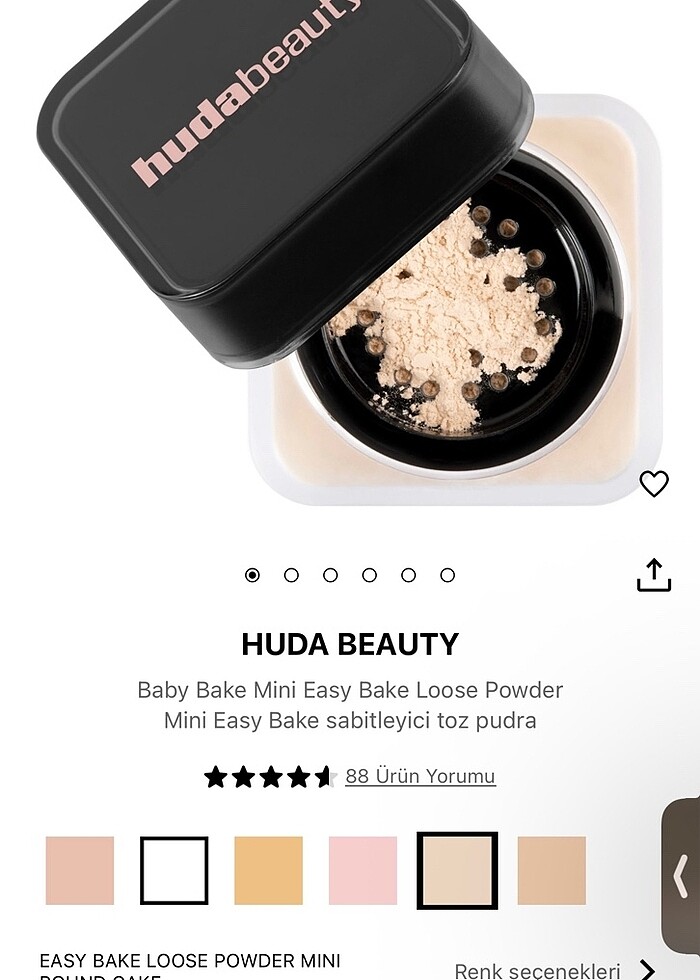The width and height of the screenshot is (700, 980).
Task: Open the side panel arrow handle
Action: 681,876
